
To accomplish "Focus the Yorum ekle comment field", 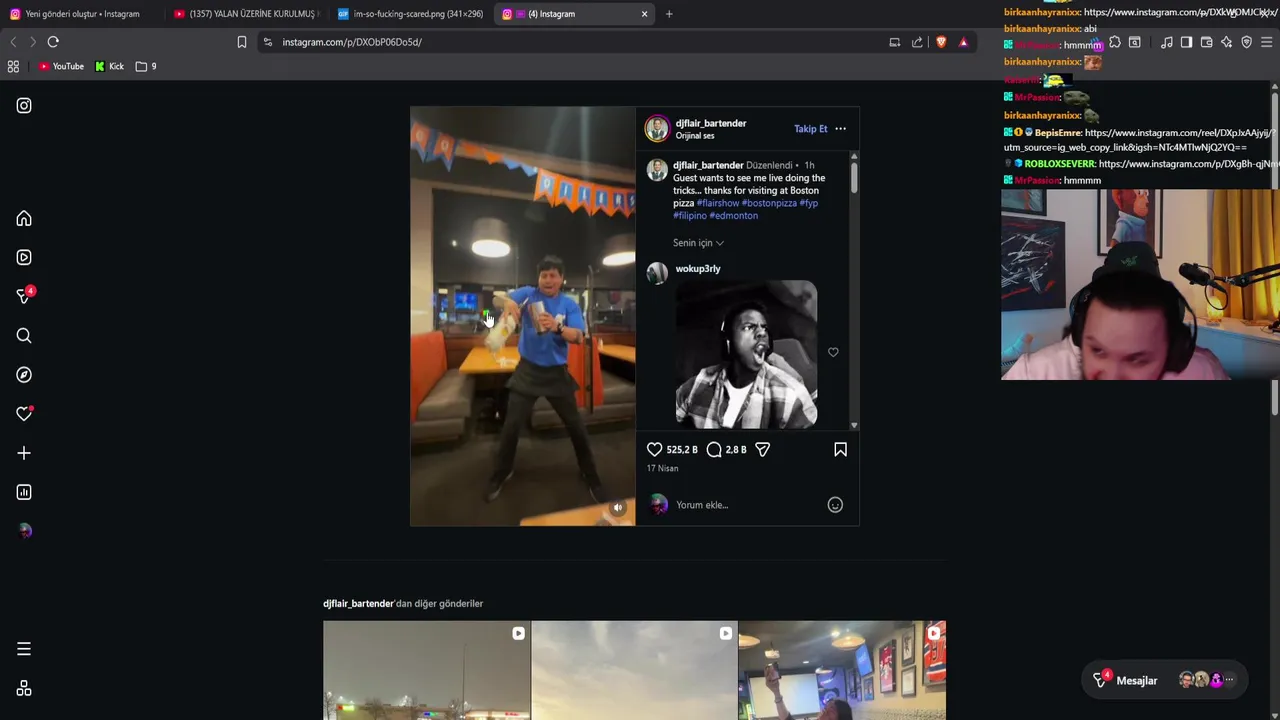I will coord(745,505).
